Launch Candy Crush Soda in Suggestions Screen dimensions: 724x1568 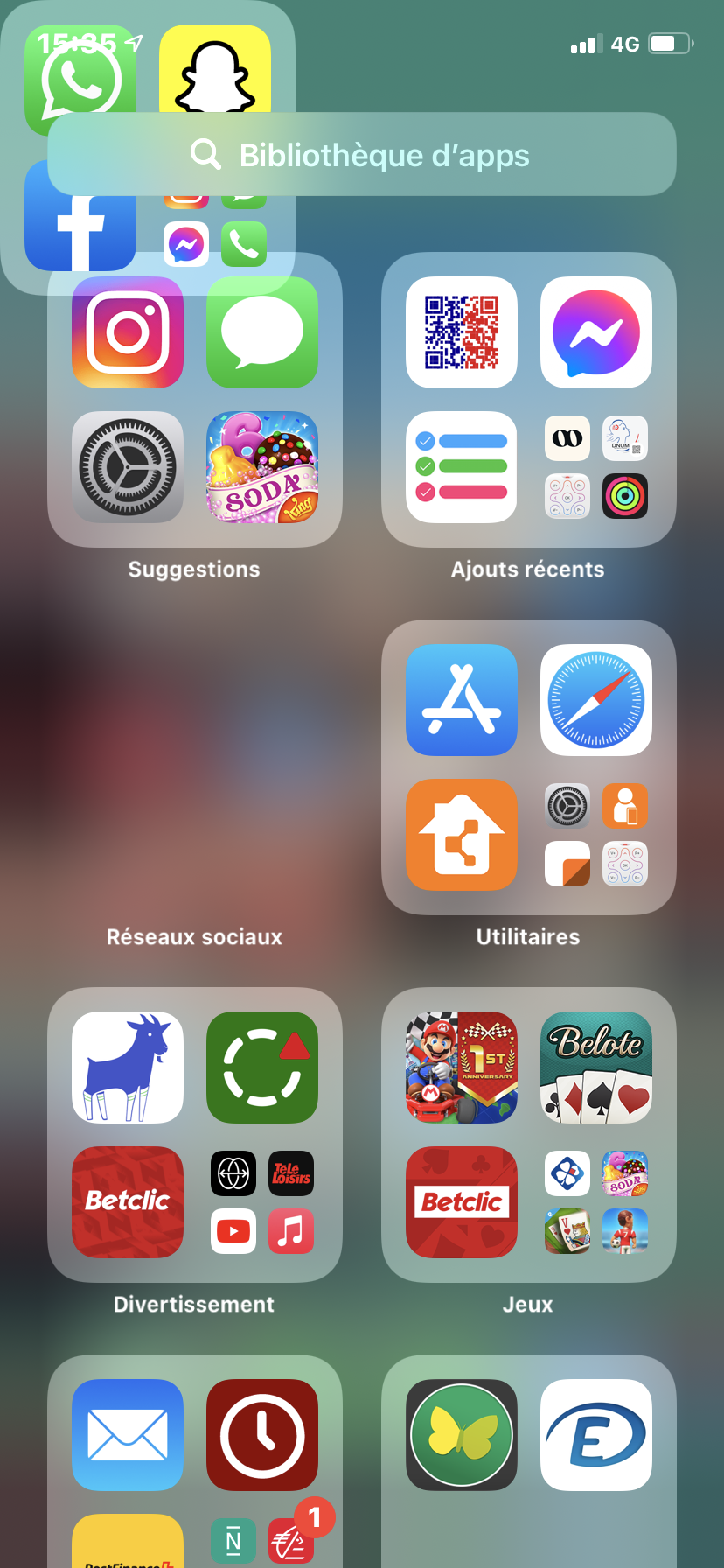261,467
